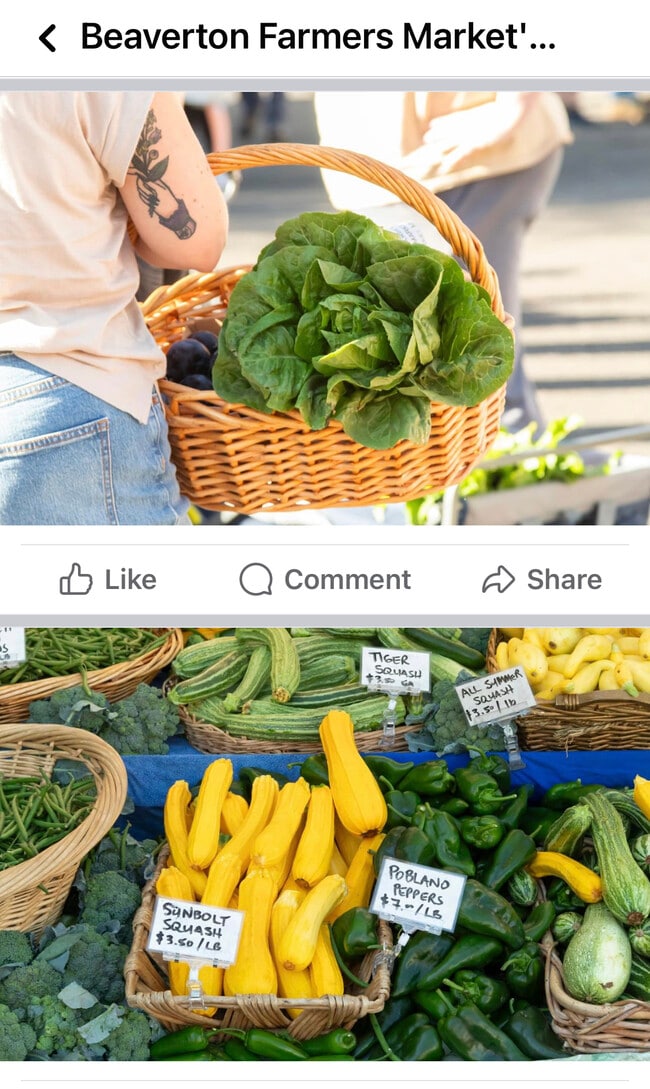Viewport: 650px width, 1089px height.
Task: Comment on the lettuce basket photo
Action: pyautogui.click(x=325, y=579)
